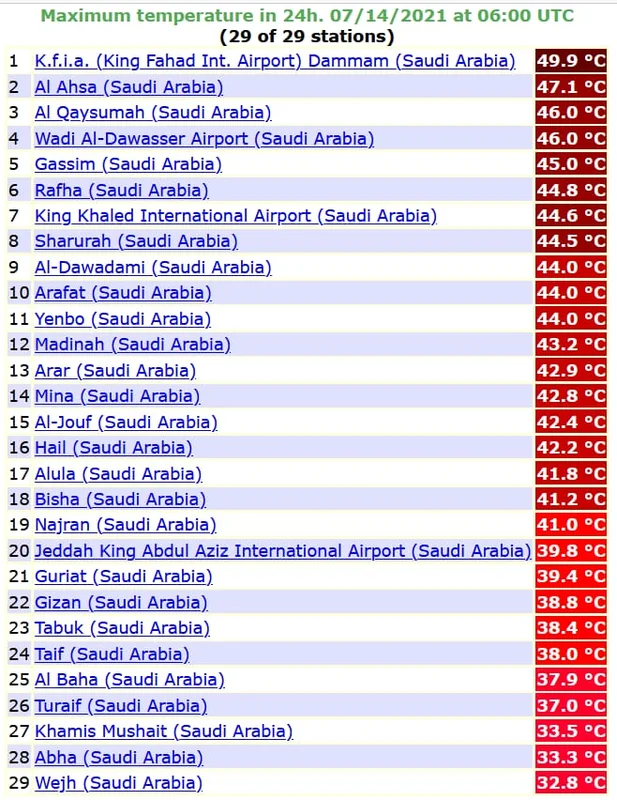
Task: Open the Al Ahsa station link
Action: (x=128, y=87)
